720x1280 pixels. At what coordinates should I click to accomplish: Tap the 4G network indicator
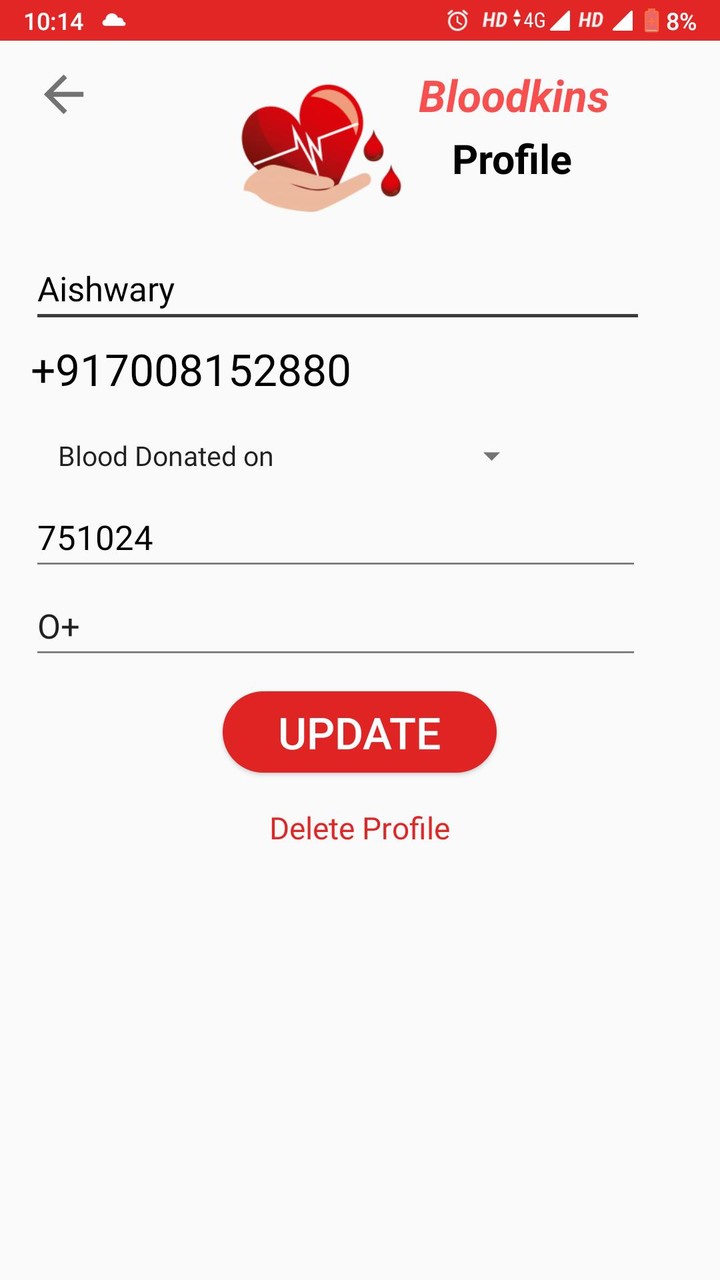(x=532, y=19)
